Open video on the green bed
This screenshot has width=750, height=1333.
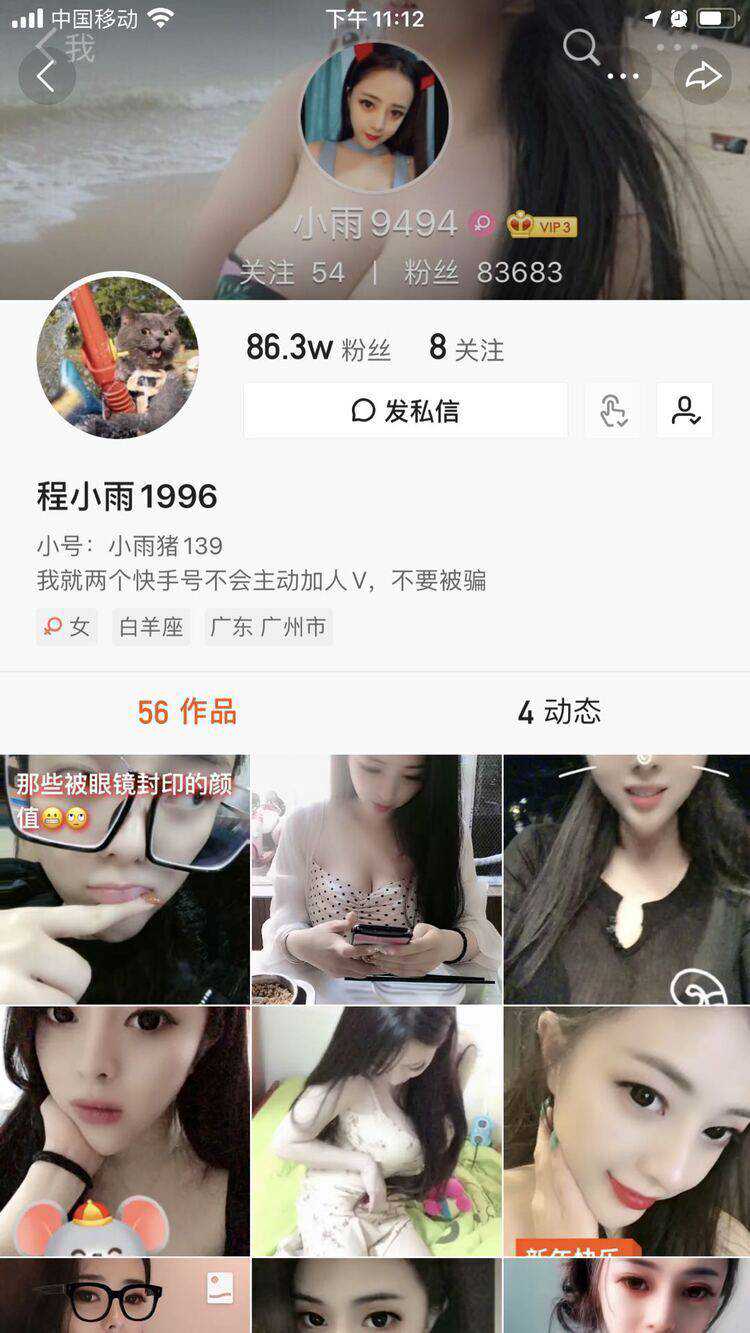coord(376,1131)
